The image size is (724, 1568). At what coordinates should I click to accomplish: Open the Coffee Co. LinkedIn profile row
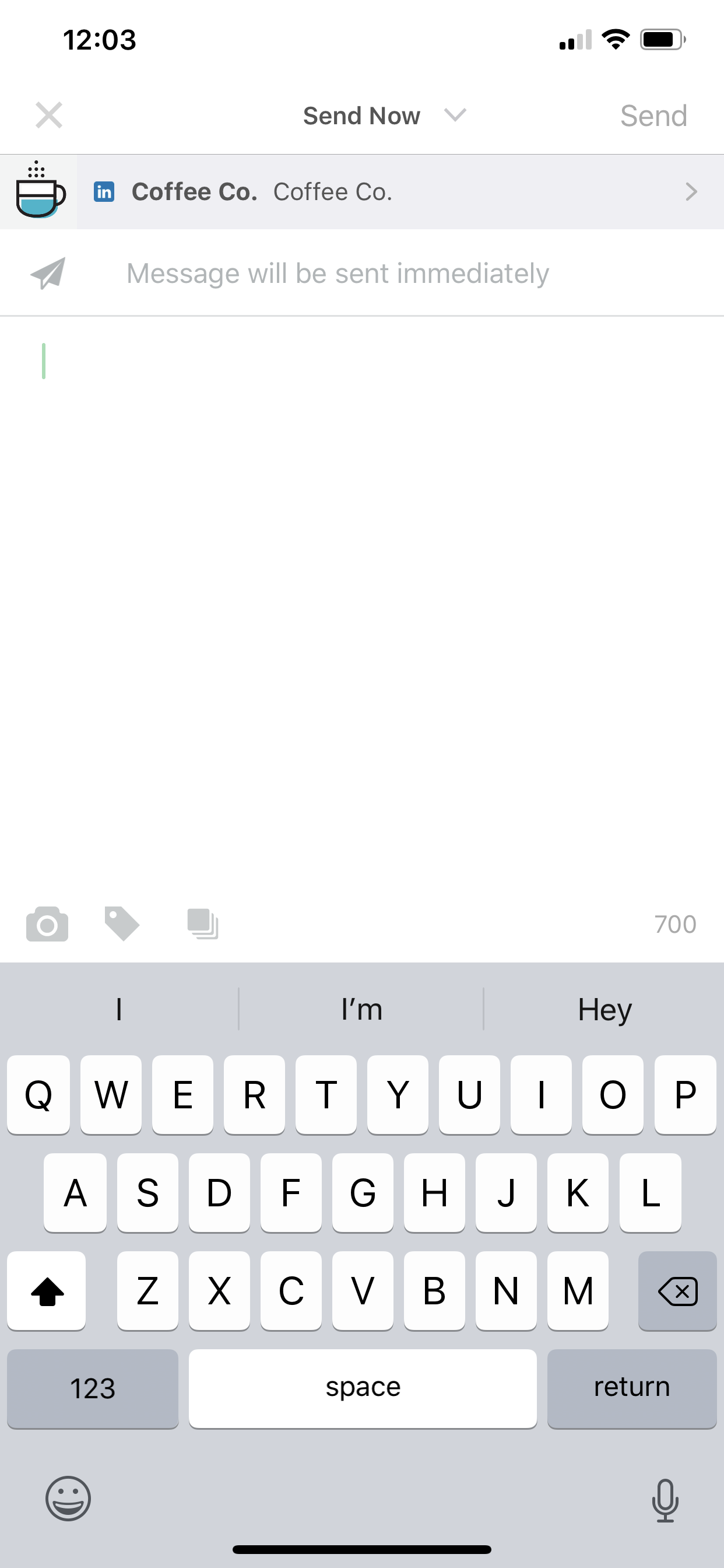362,192
